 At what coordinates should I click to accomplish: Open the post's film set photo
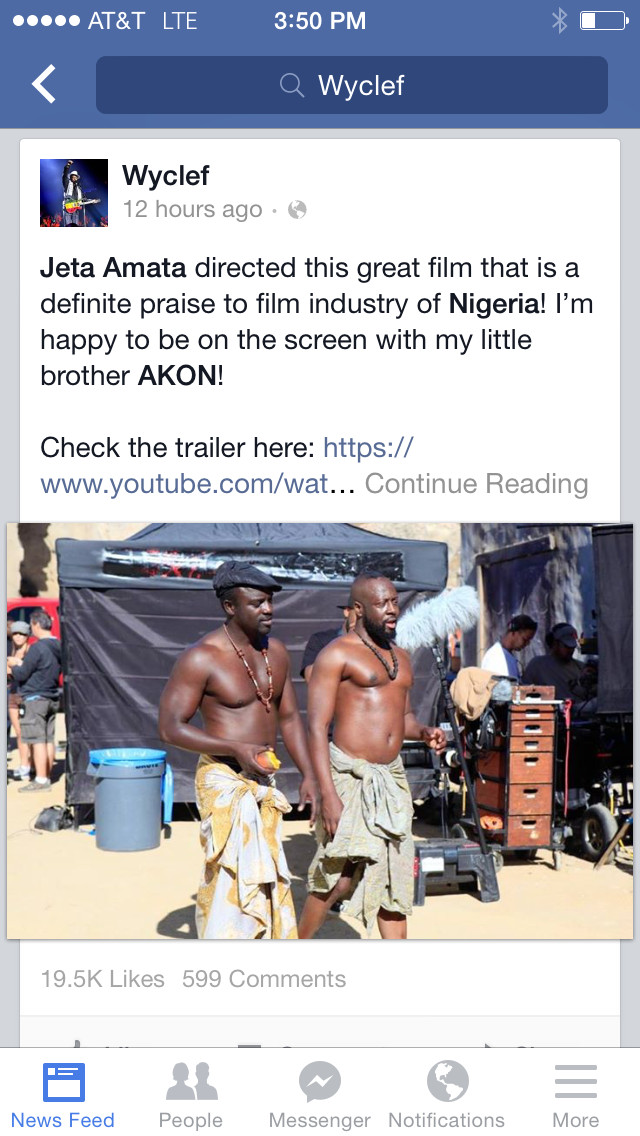click(x=320, y=731)
